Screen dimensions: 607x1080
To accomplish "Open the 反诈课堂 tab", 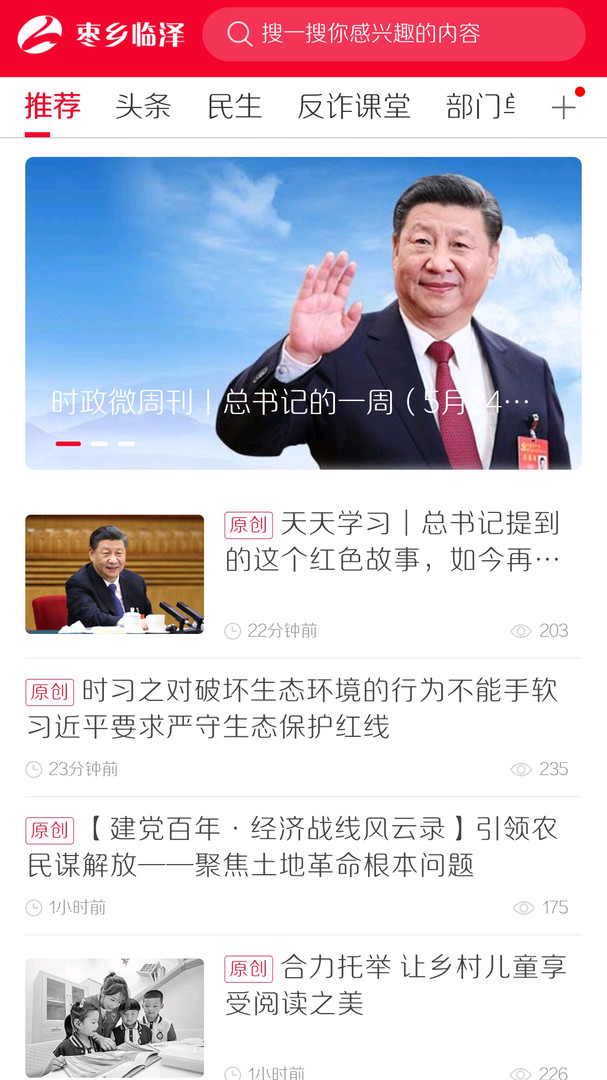I will (x=354, y=107).
